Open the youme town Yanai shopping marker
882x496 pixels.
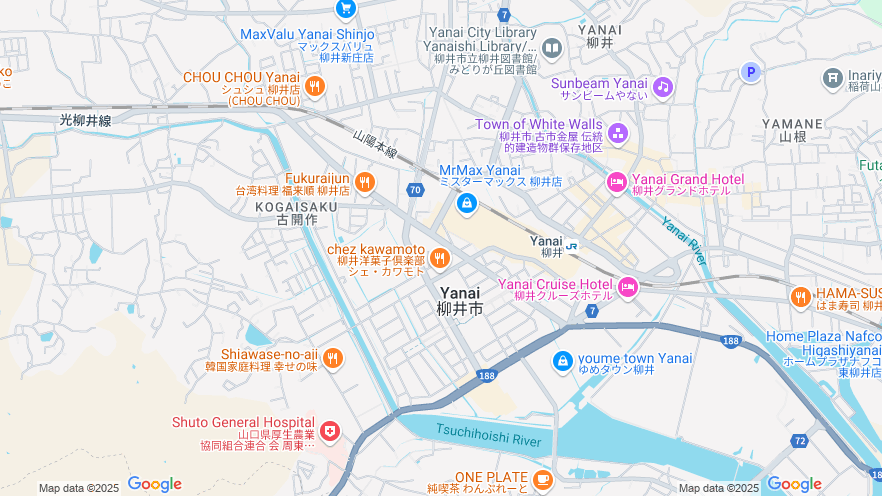tap(563, 360)
